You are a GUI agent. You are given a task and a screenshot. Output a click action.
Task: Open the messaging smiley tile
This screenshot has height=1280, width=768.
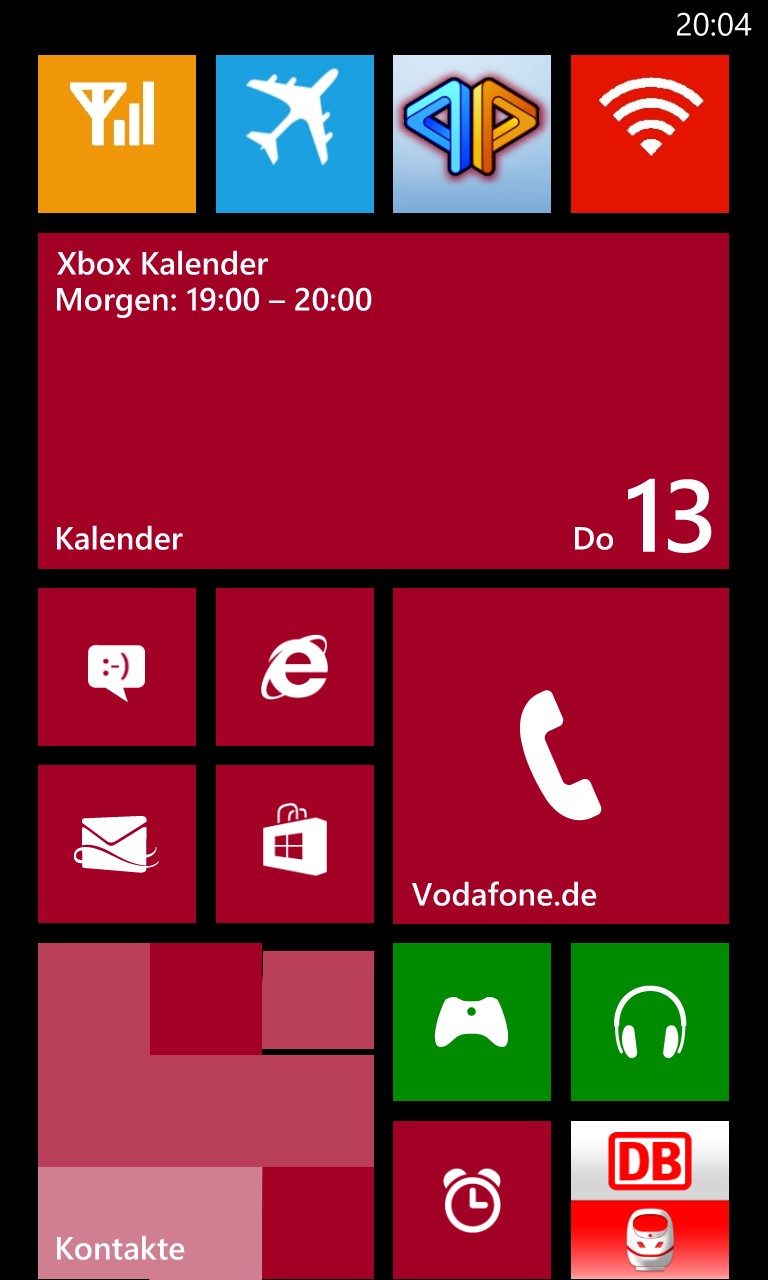click(x=117, y=667)
